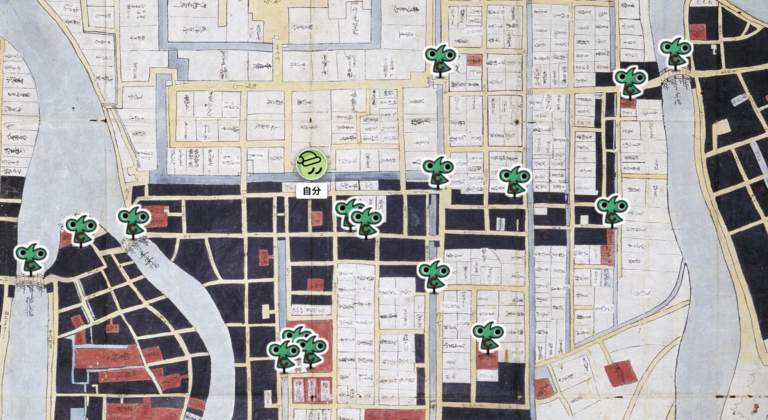The image size is (768, 420).
Task: Open the frog marker on the right river bridge
Action: [x=677, y=52]
